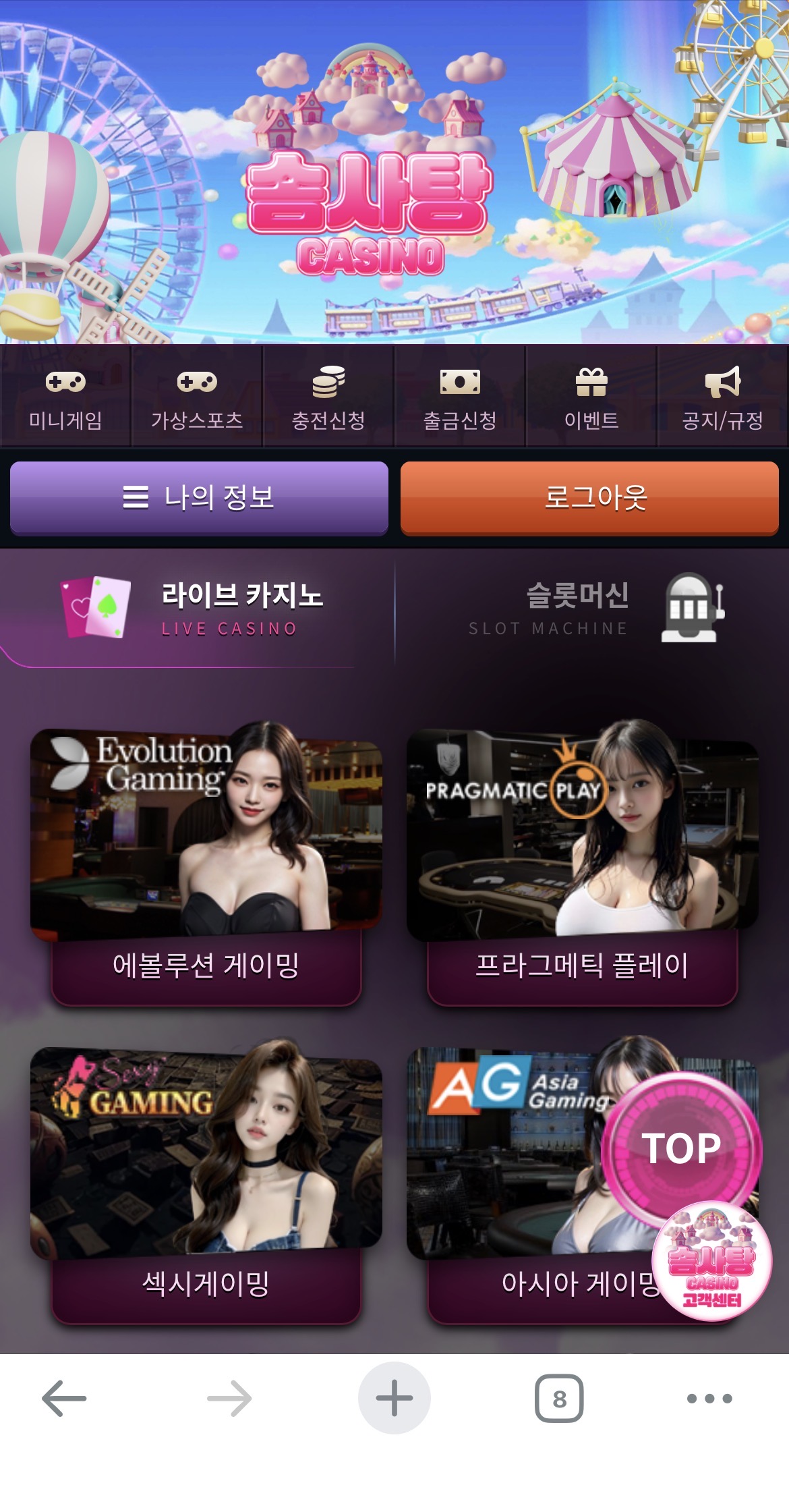Go to 출금신청 withdrawal request
Viewport: 789px width, 1512px height.
coord(460,398)
